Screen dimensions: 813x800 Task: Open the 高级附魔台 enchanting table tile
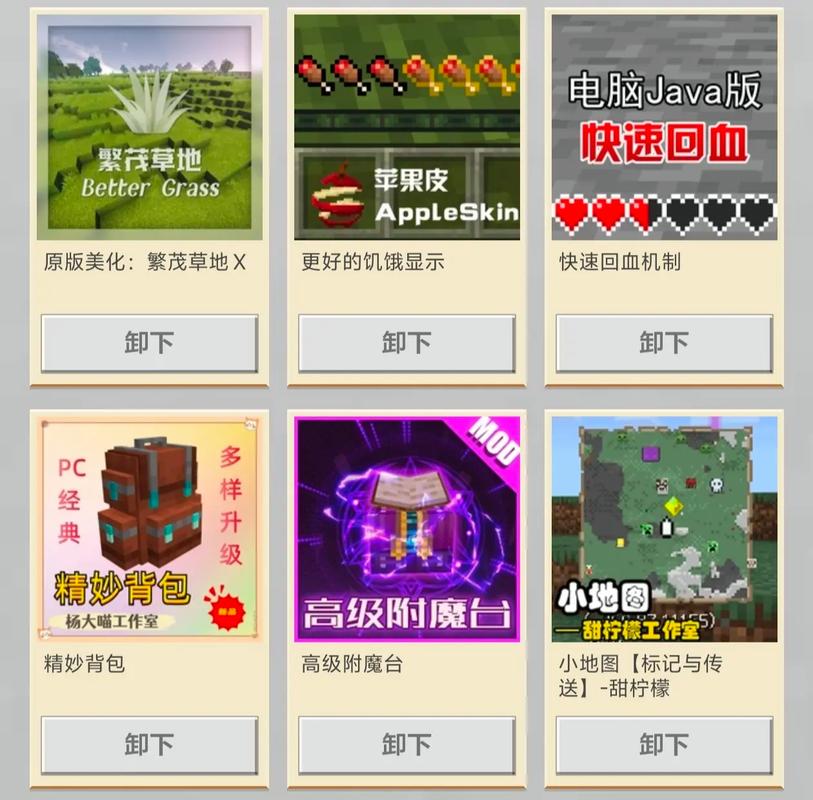pyautogui.click(x=406, y=528)
